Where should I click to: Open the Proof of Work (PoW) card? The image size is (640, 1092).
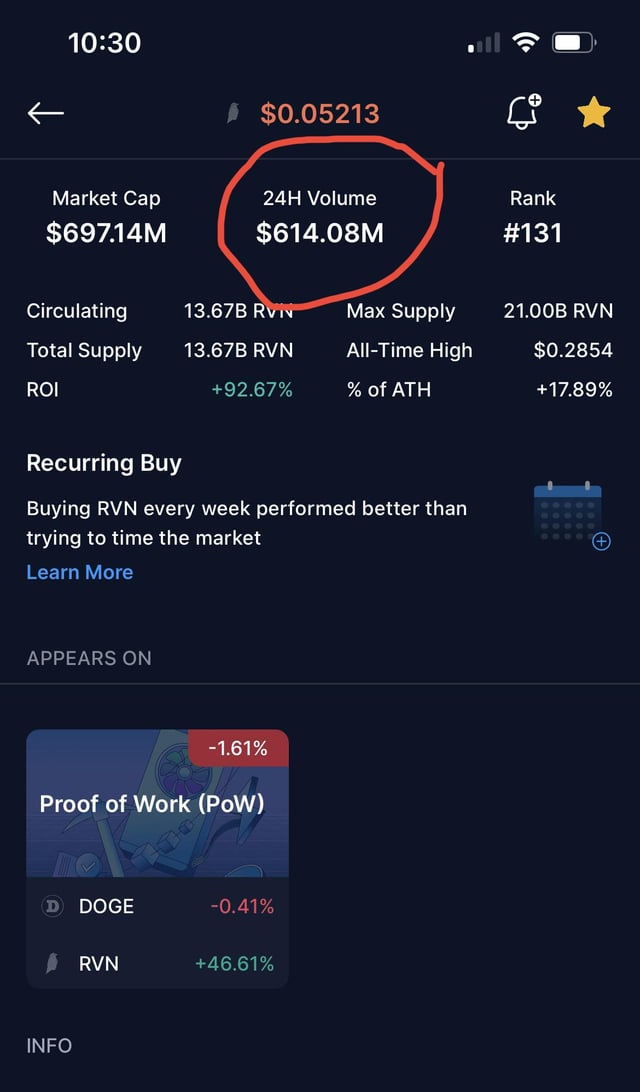(157, 803)
